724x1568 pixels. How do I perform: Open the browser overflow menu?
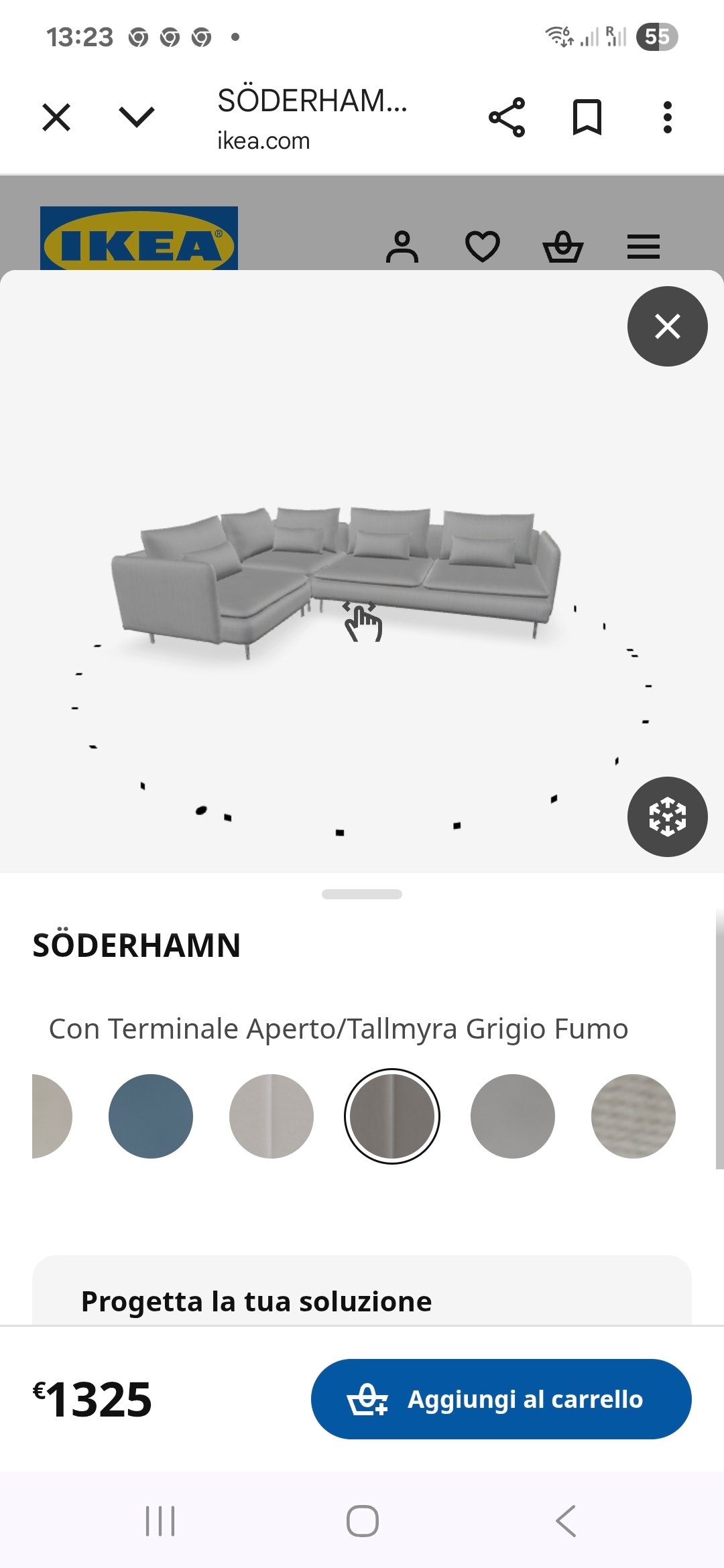[x=667, y=118]
